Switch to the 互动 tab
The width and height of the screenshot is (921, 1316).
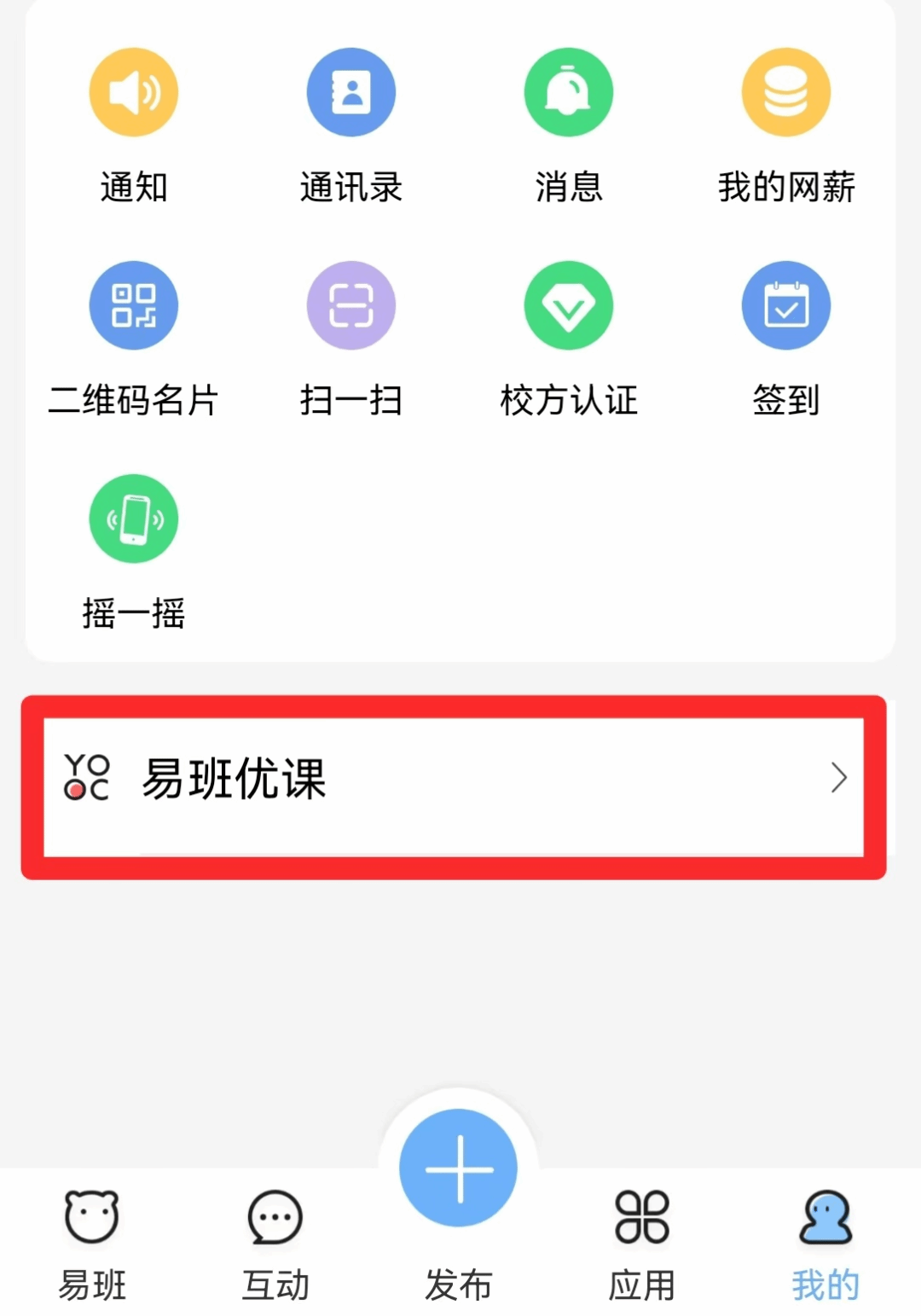click(x=275, y=1243)
